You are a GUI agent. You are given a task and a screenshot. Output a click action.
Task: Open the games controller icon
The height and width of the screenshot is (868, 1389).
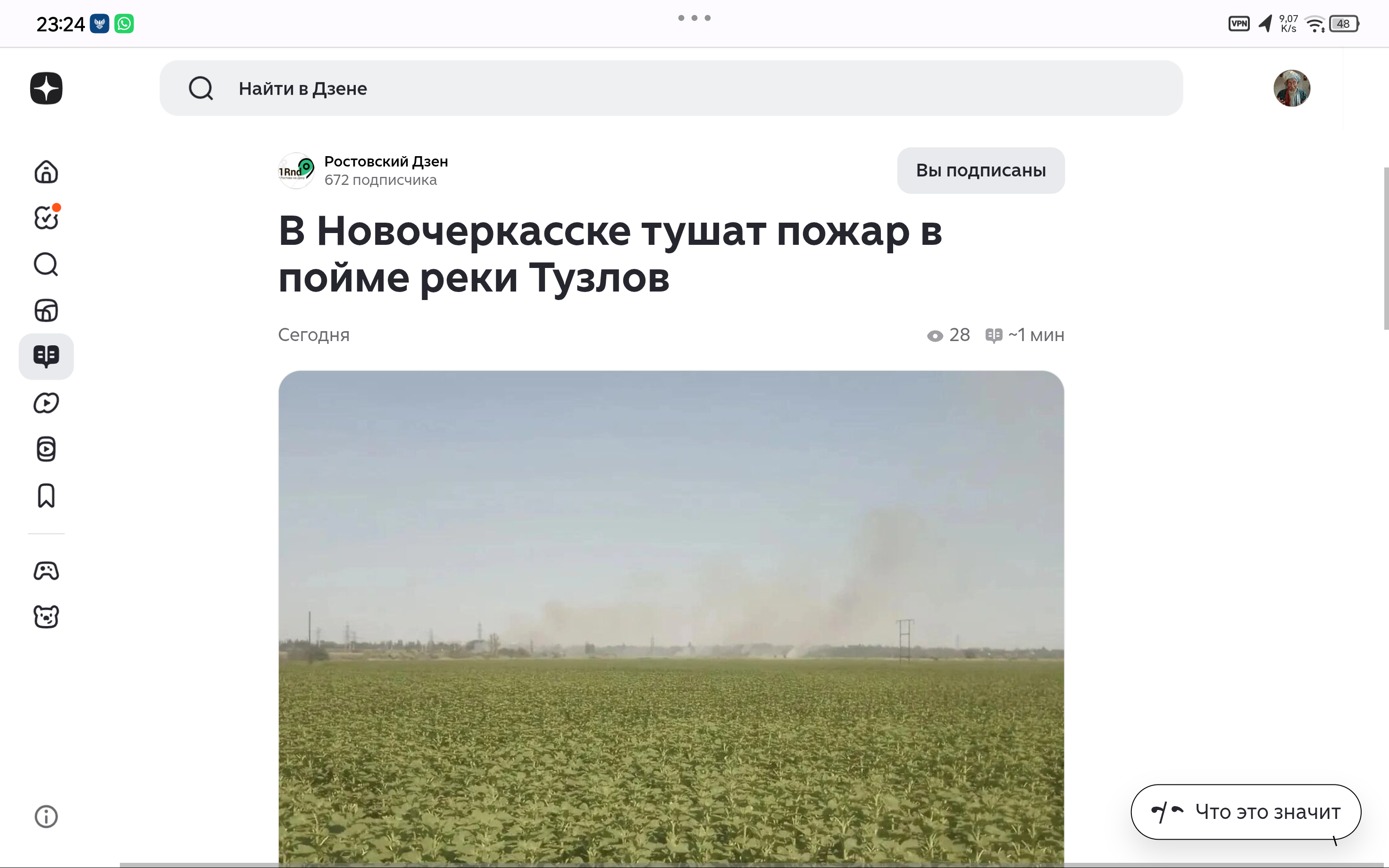click(x=46, y=571)
